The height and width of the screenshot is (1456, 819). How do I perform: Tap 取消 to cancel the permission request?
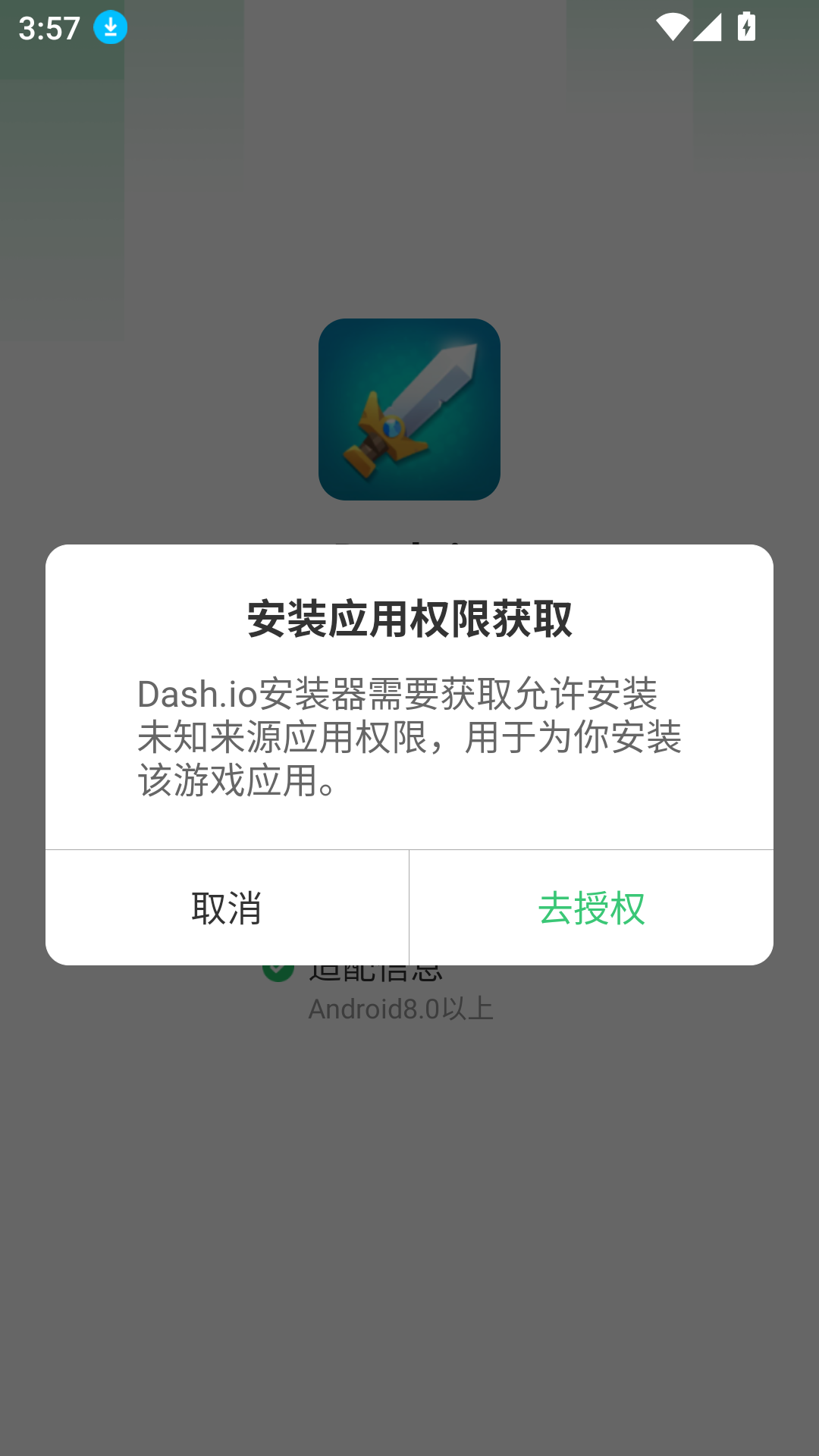tap(227, 907)
